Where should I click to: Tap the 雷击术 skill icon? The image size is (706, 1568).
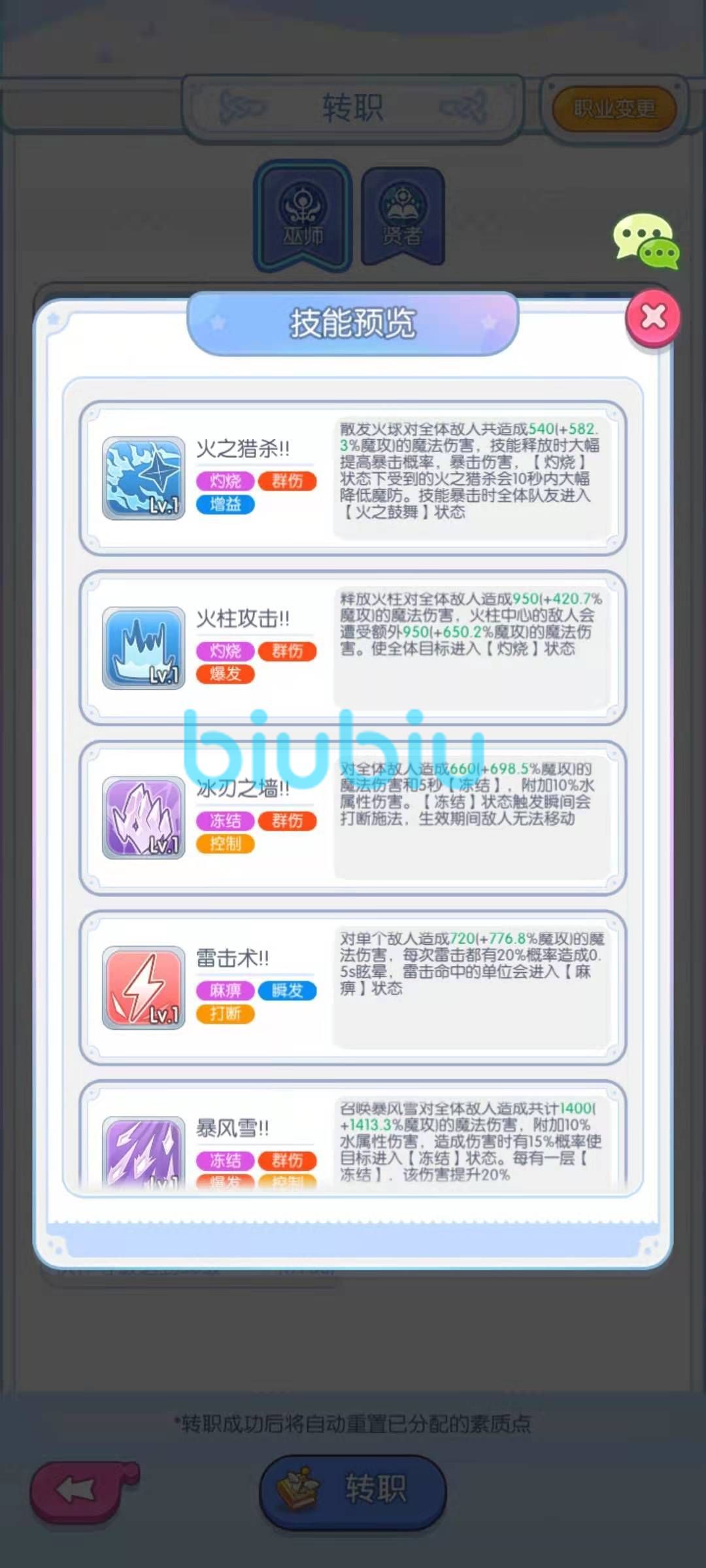coord(144,988)
